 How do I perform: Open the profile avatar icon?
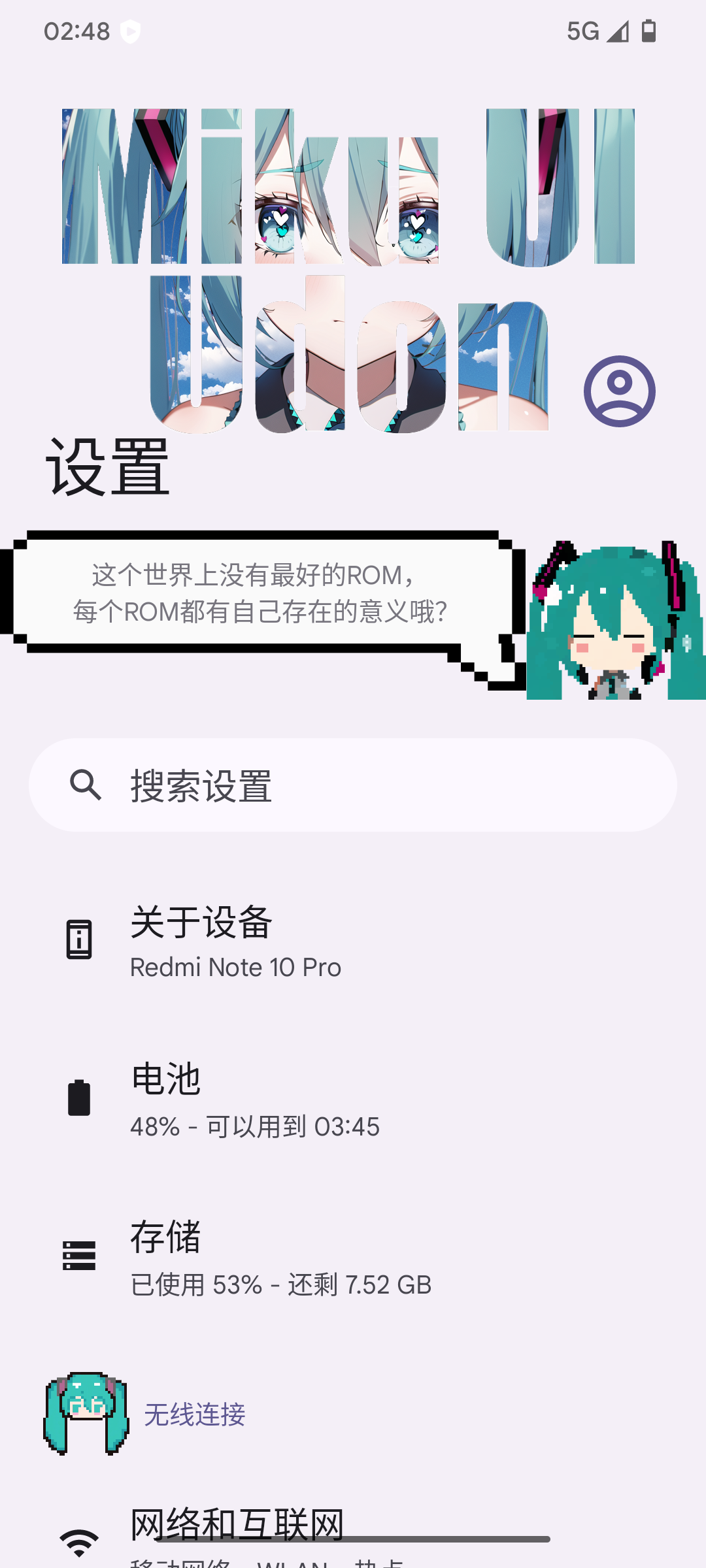point(620,392)
